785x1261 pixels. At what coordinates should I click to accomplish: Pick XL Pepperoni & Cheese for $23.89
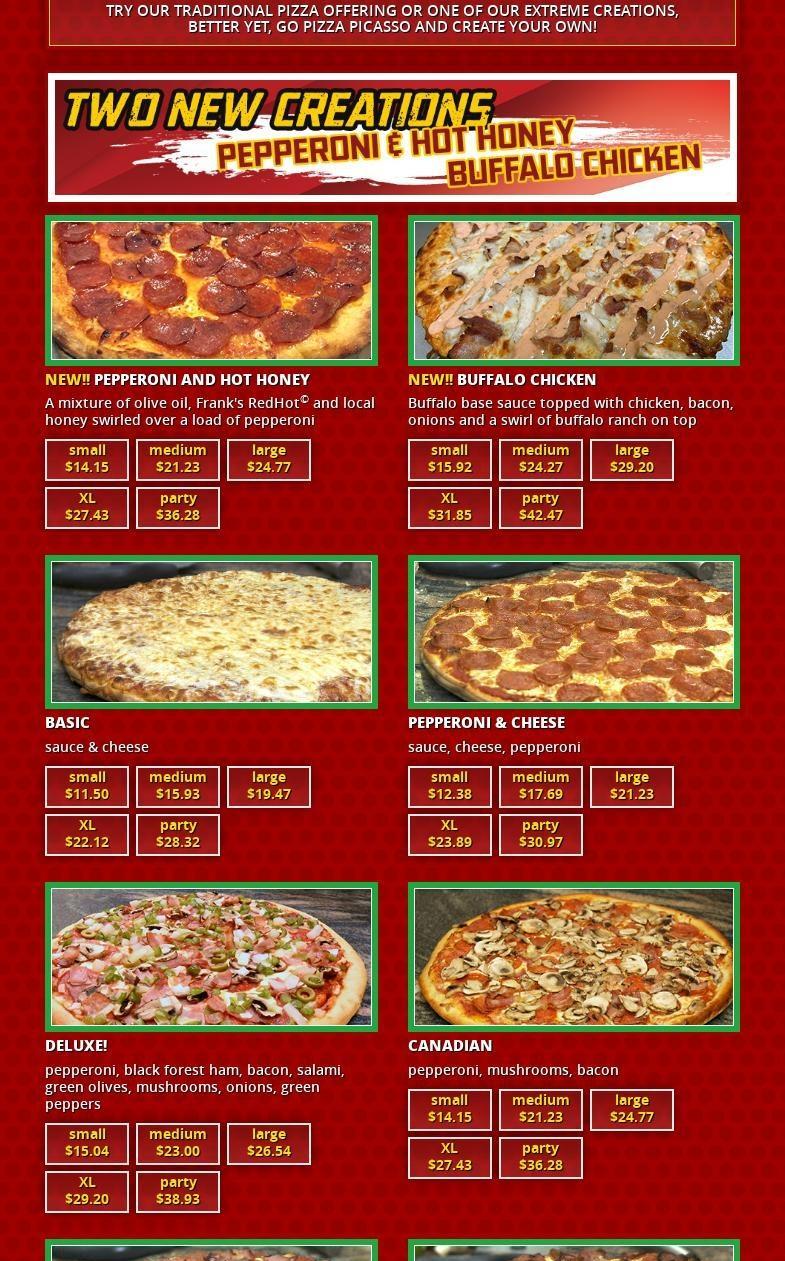pos(450,834)
